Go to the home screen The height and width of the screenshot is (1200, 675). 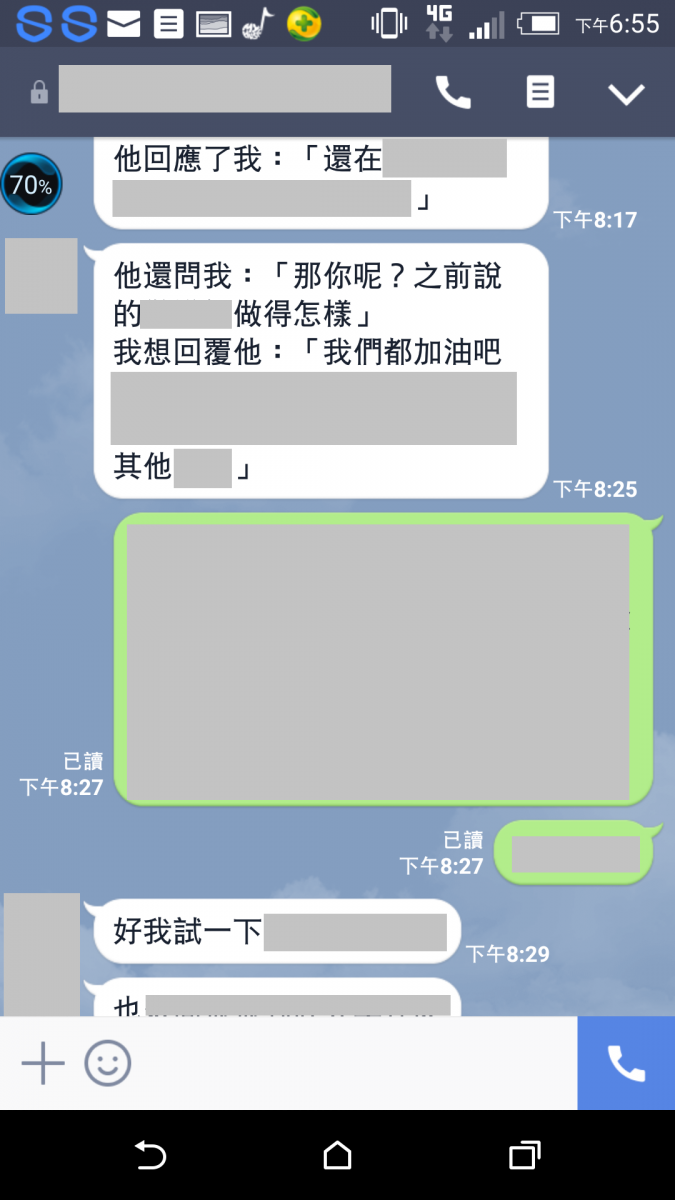tap(338, 1156)
